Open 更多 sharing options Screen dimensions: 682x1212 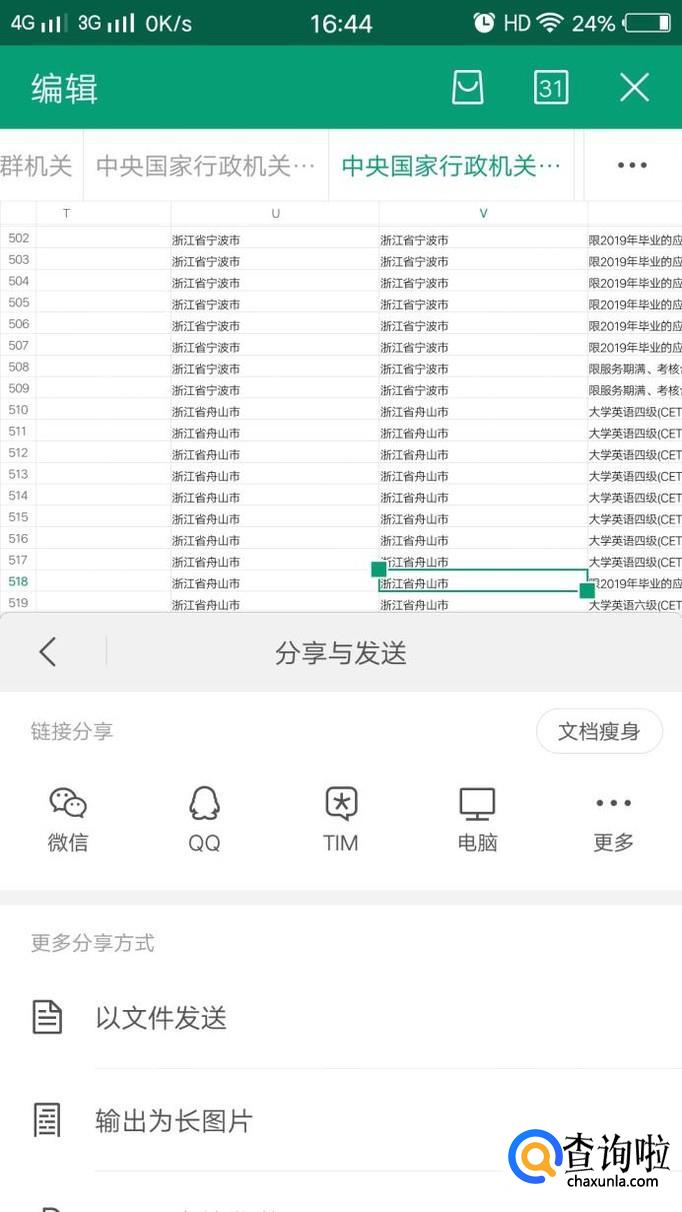(x=613, y=819)
